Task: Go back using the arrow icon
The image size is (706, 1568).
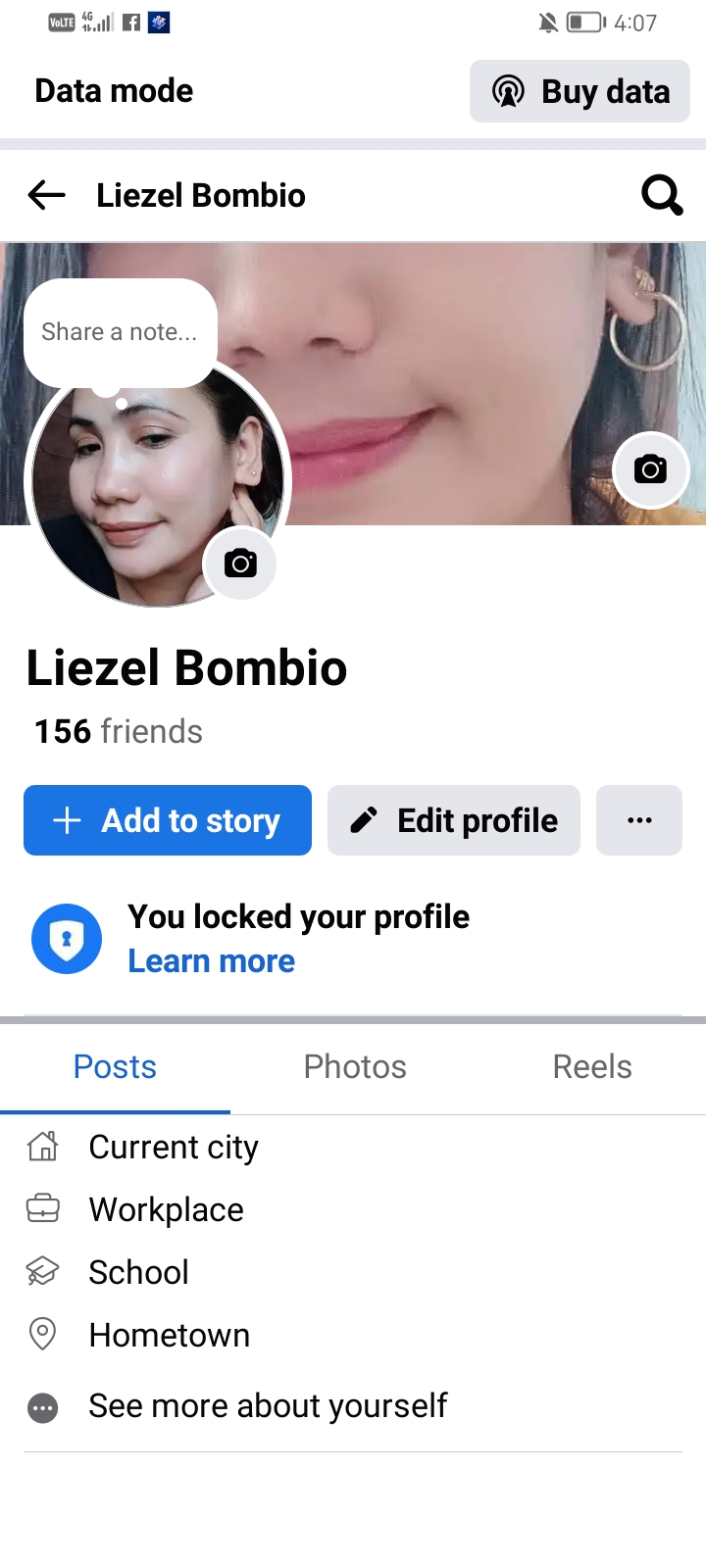Action: (46, 195)
